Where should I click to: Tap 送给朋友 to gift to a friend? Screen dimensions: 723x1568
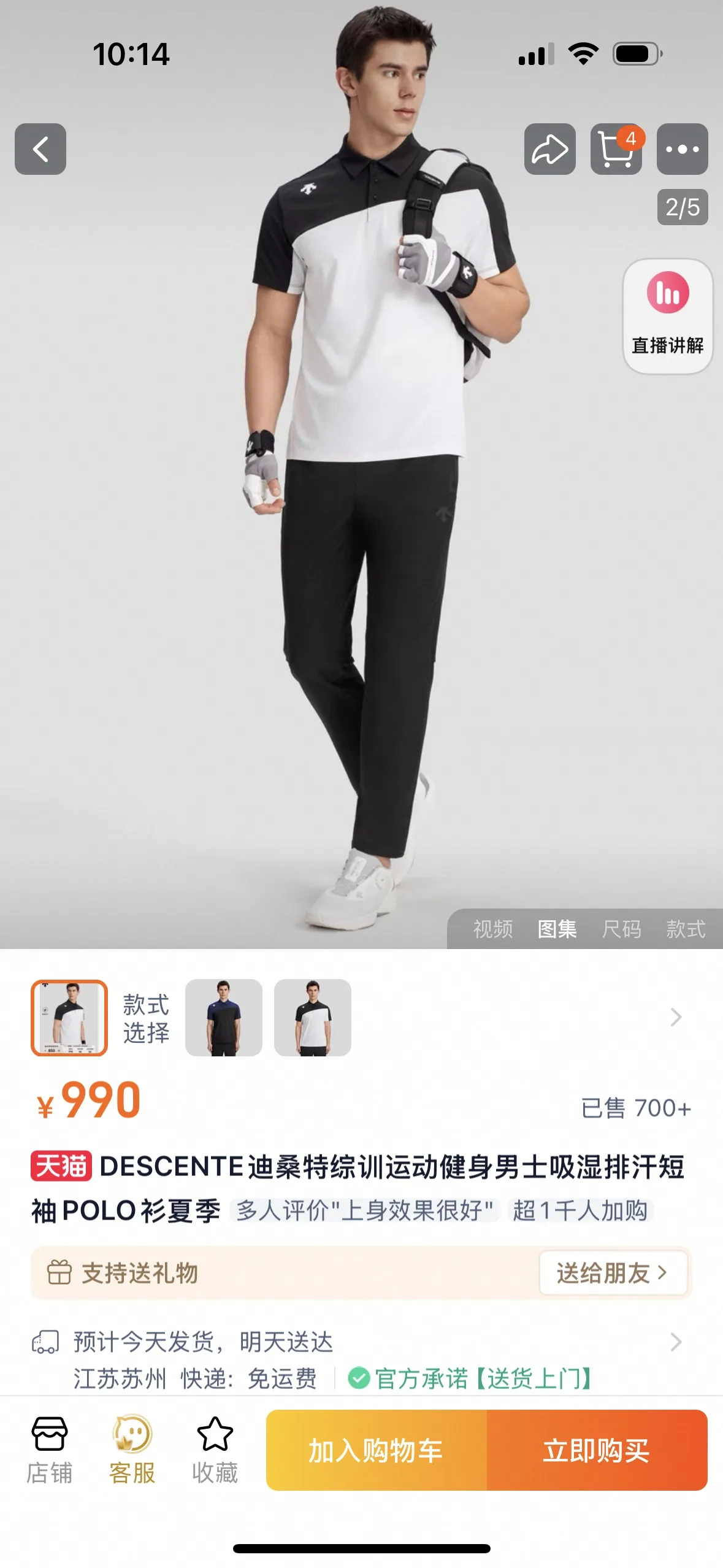[x=612, y=1273]
